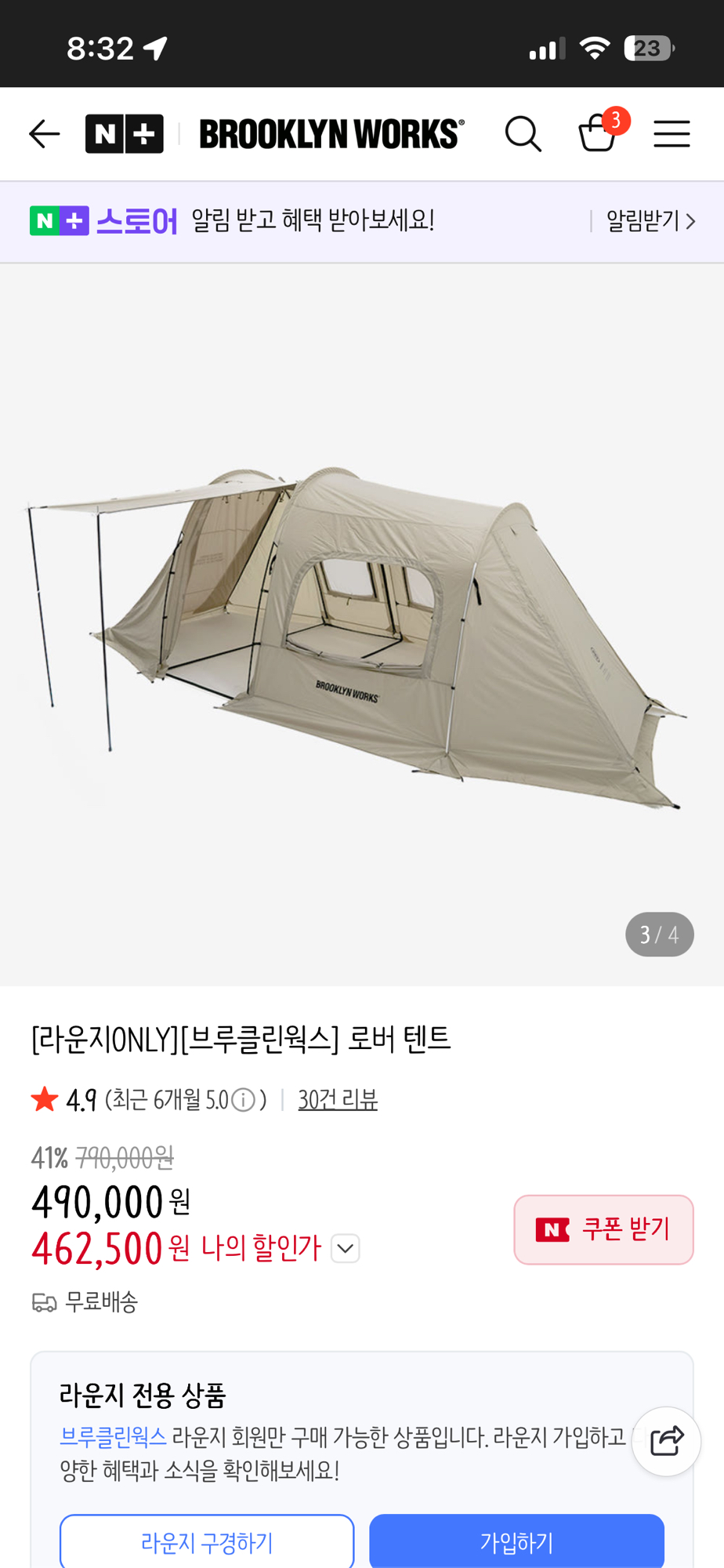724x1568 pixels.
Task: Open the hamburger menu
Action: point(672,134)
